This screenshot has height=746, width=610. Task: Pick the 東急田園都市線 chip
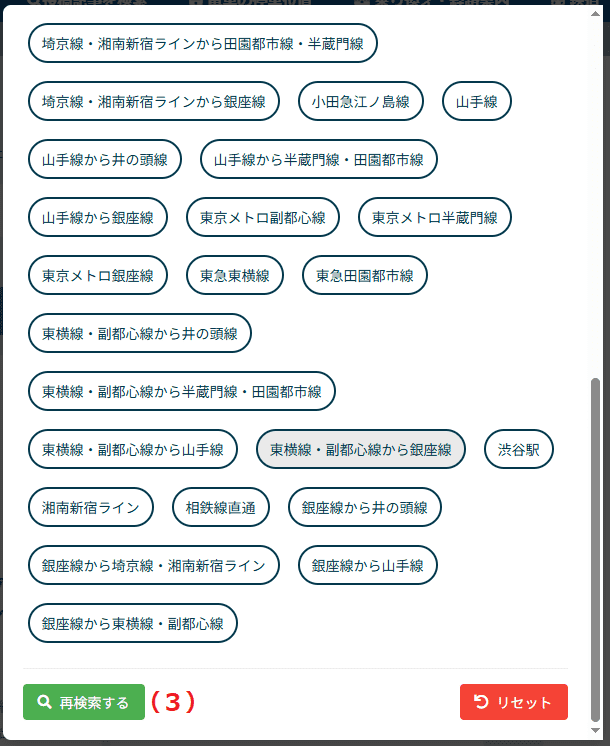pos(365,275)
